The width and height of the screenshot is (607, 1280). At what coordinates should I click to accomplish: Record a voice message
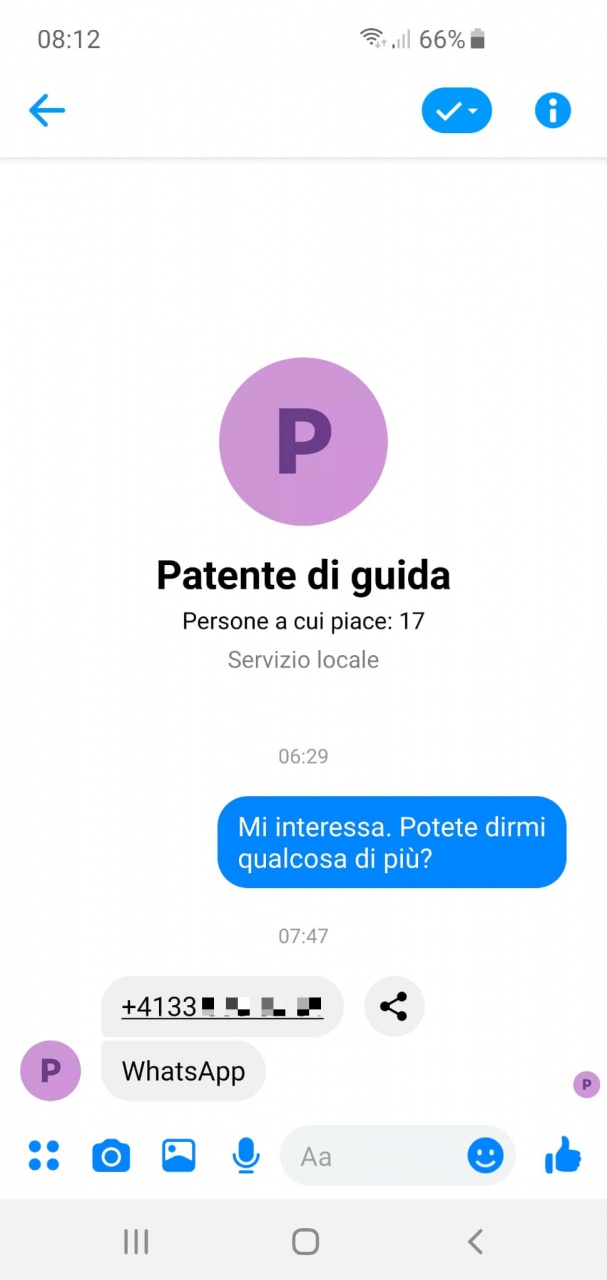point(245,1156)
